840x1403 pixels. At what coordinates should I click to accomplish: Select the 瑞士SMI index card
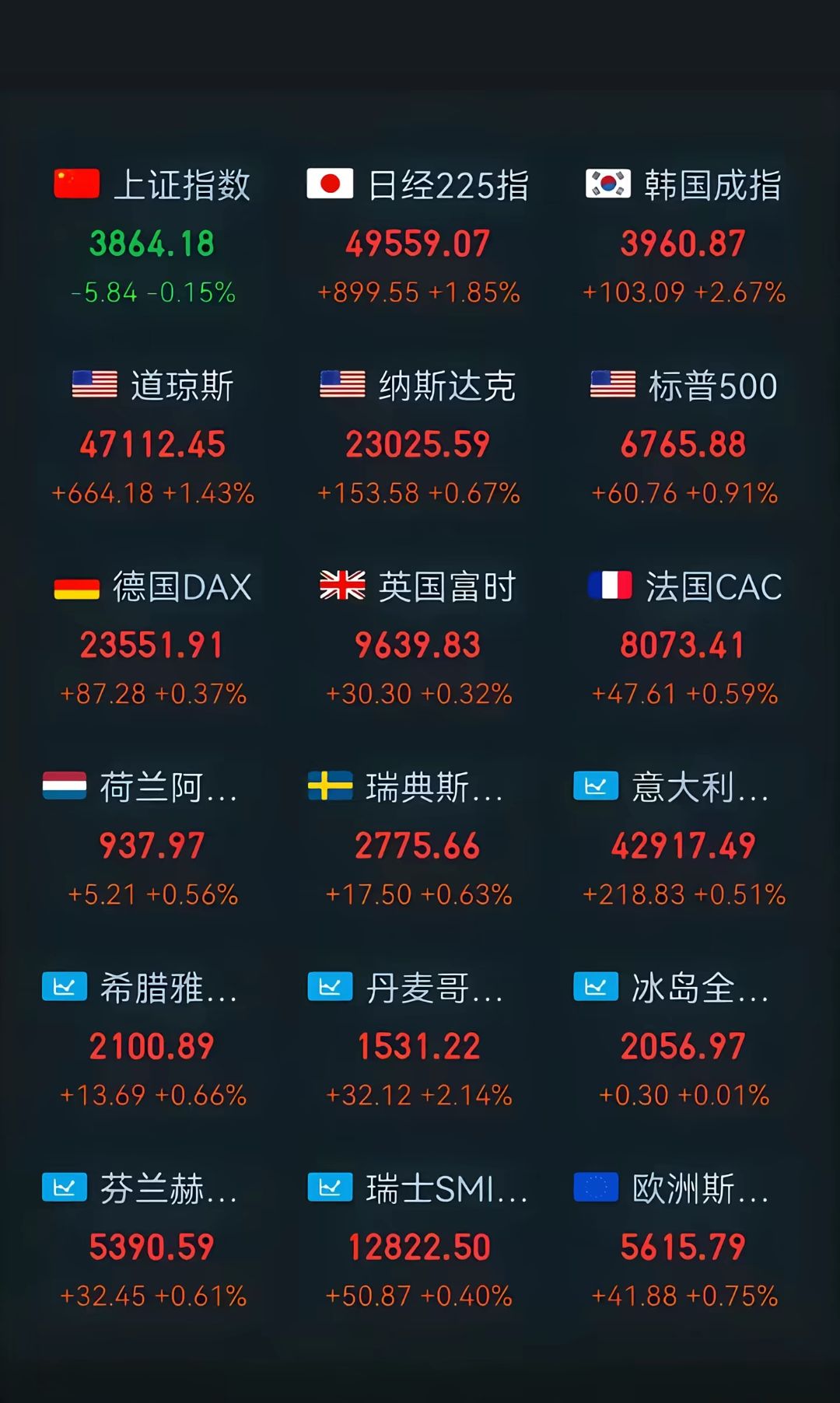click(418, 1246)
